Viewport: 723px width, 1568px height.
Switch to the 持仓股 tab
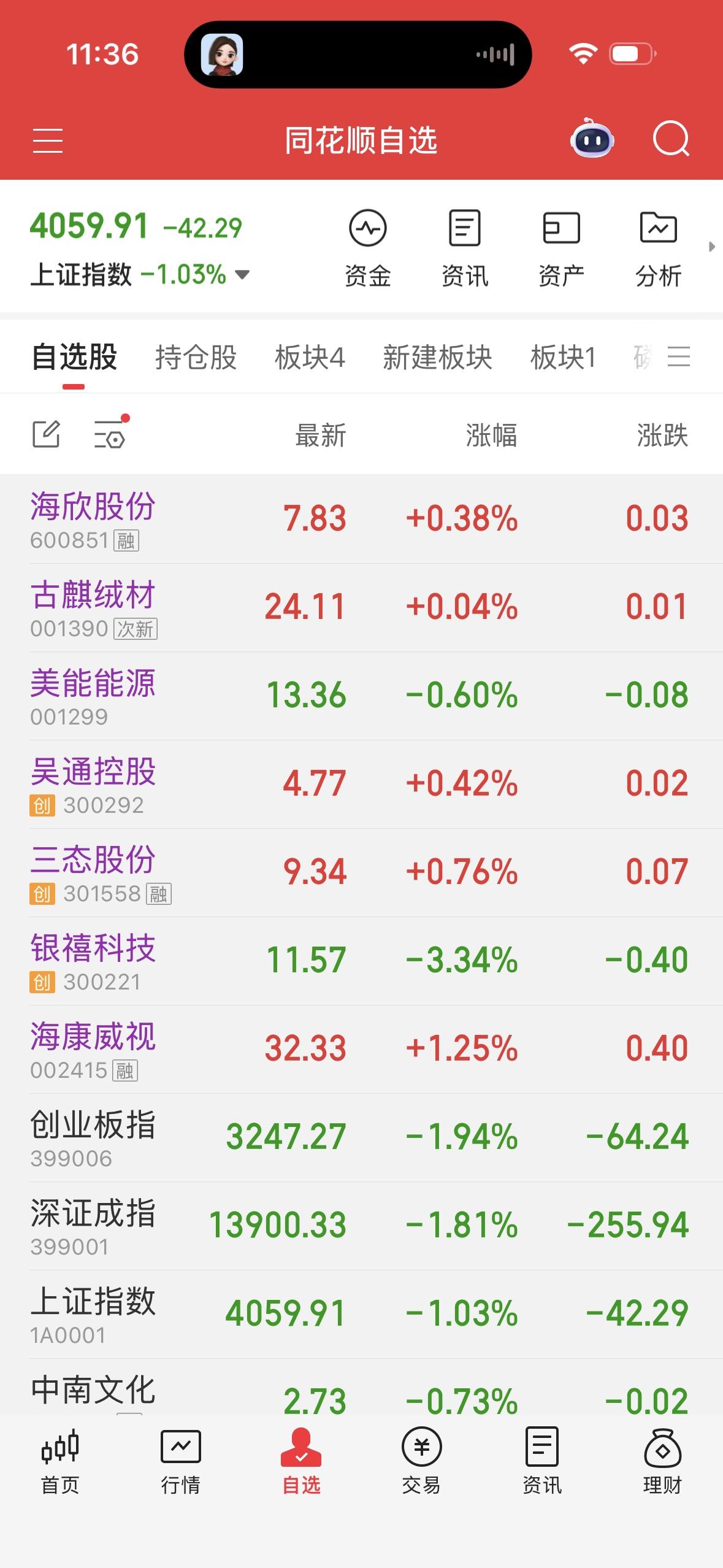click(196, 357)
